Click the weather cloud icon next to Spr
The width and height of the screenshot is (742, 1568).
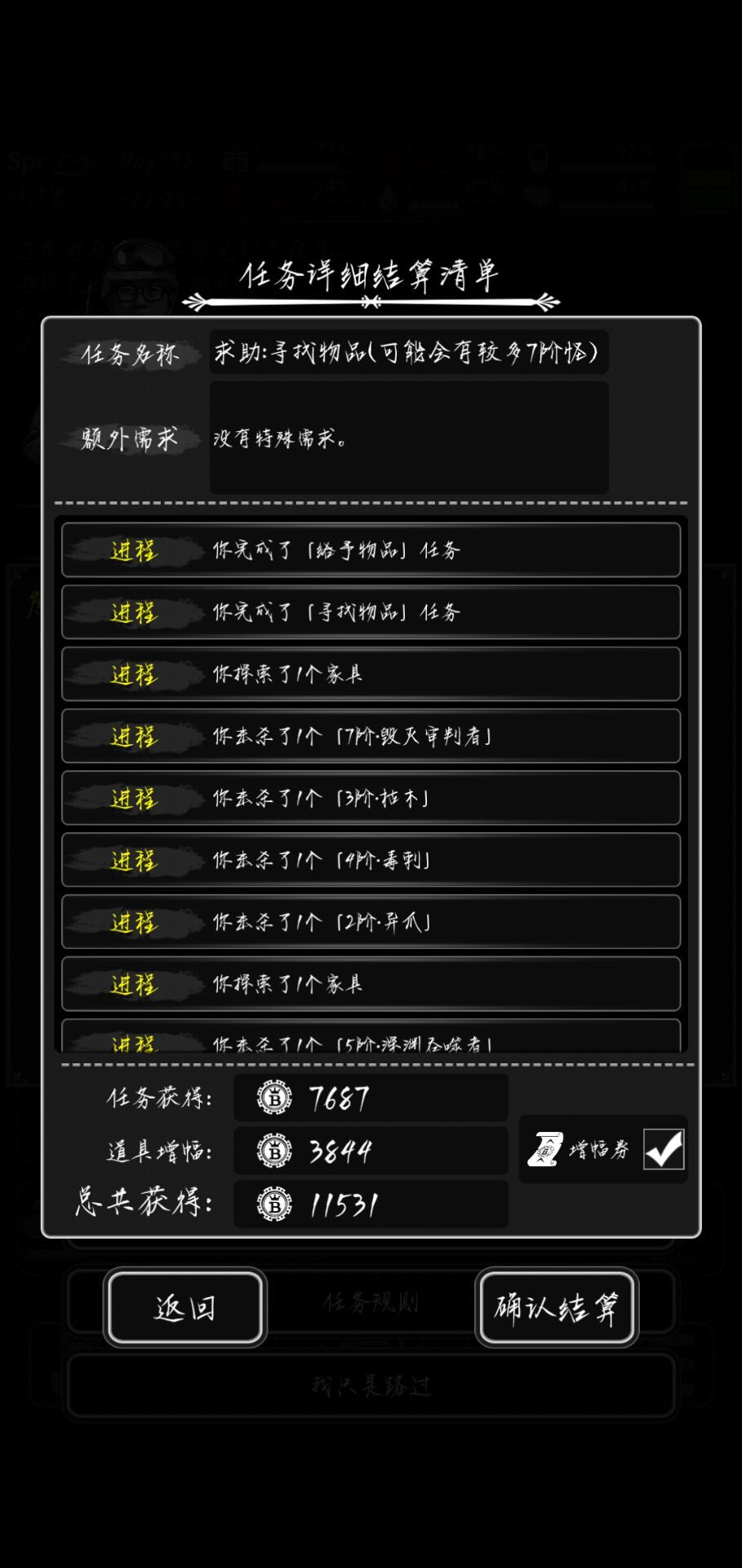coord(71,162)
